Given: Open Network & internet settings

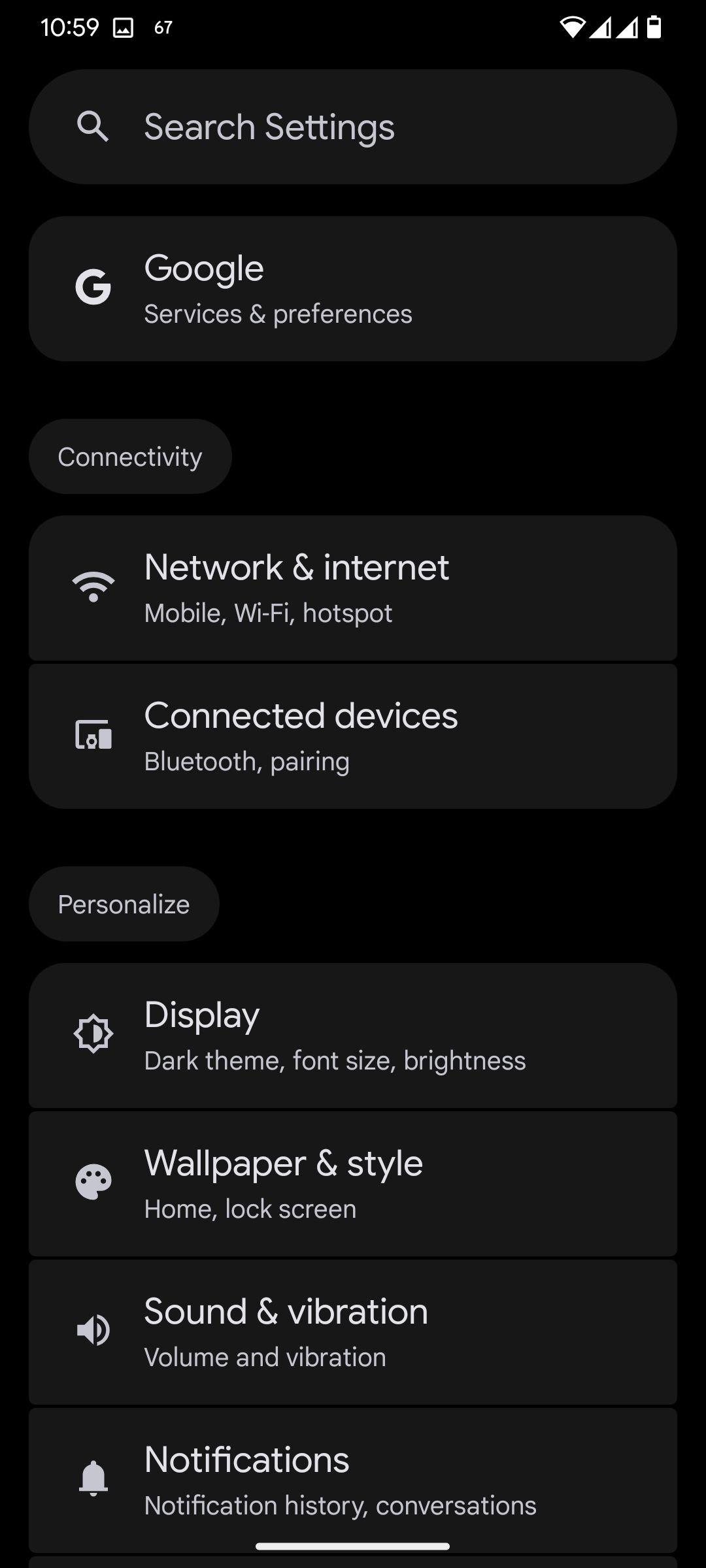Looking at the screenshot, I should click(x=353, y=588).
